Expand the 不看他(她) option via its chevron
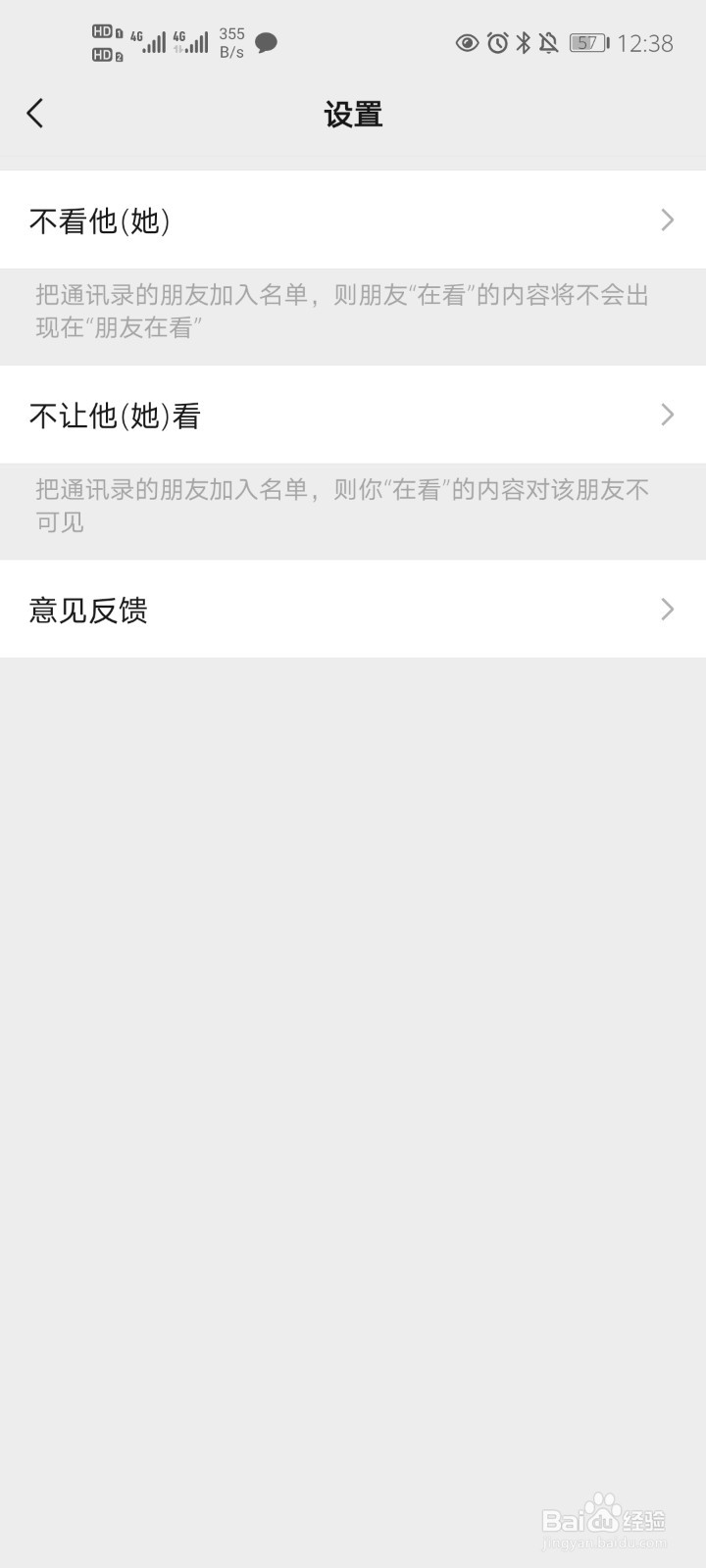This screenshot has width=706, height=1568. pos(667,220)
